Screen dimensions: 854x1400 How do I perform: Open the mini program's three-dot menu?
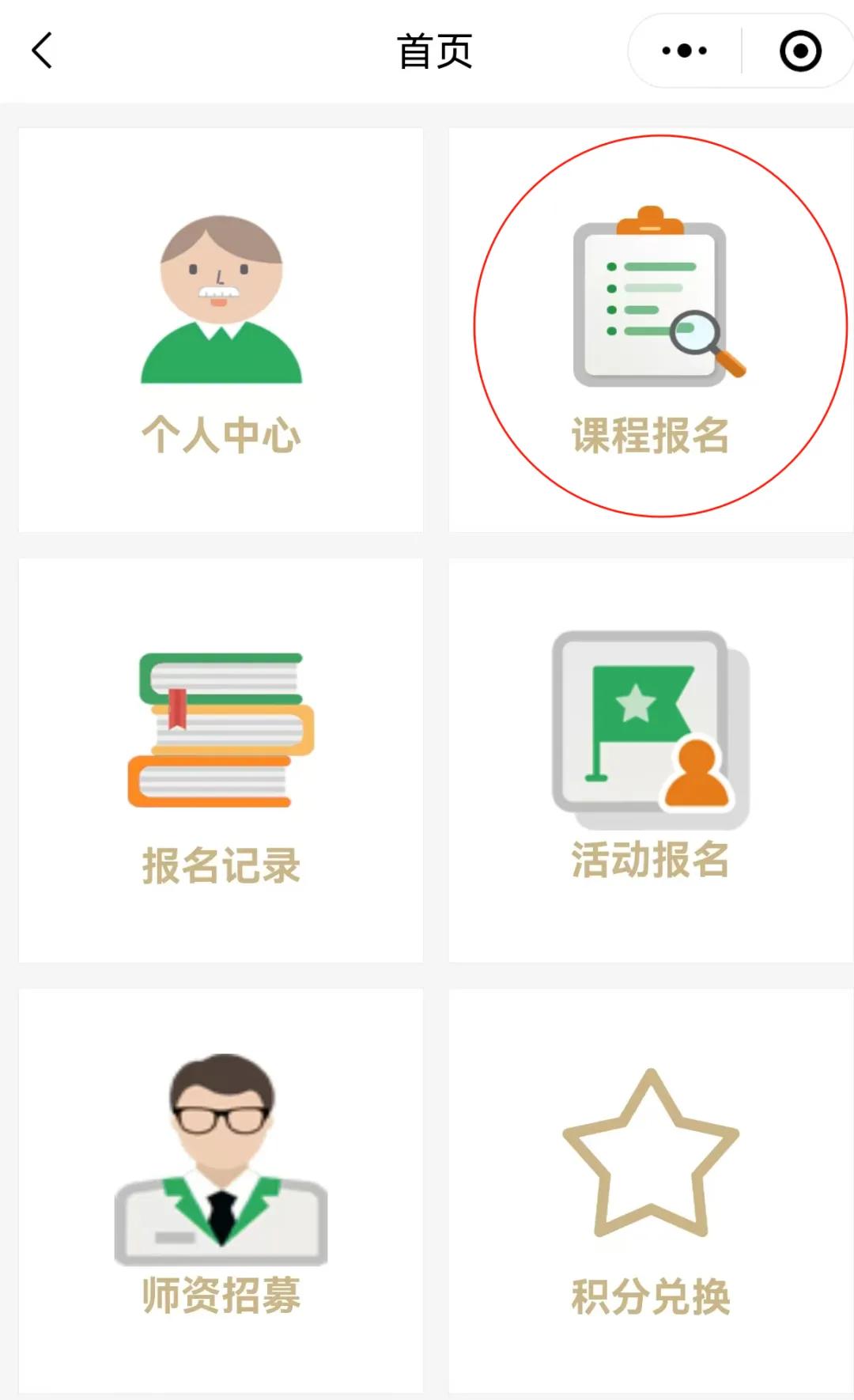coord(685,51)
